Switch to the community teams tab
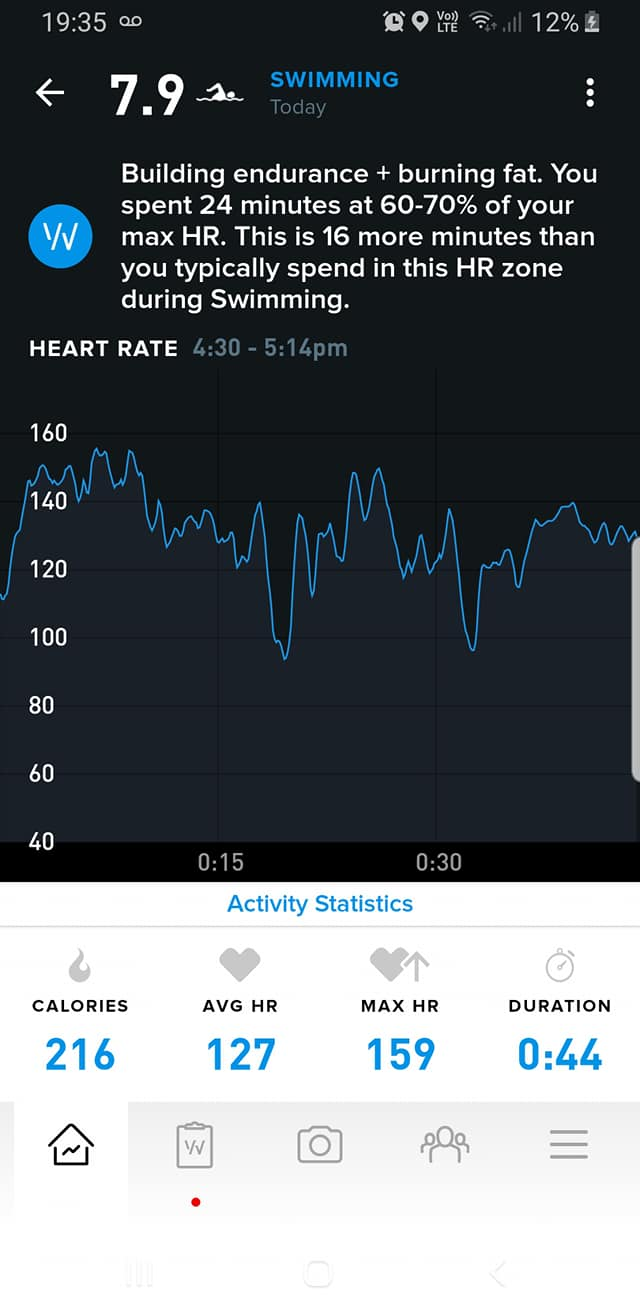640x1315 pixels. 444,1144
